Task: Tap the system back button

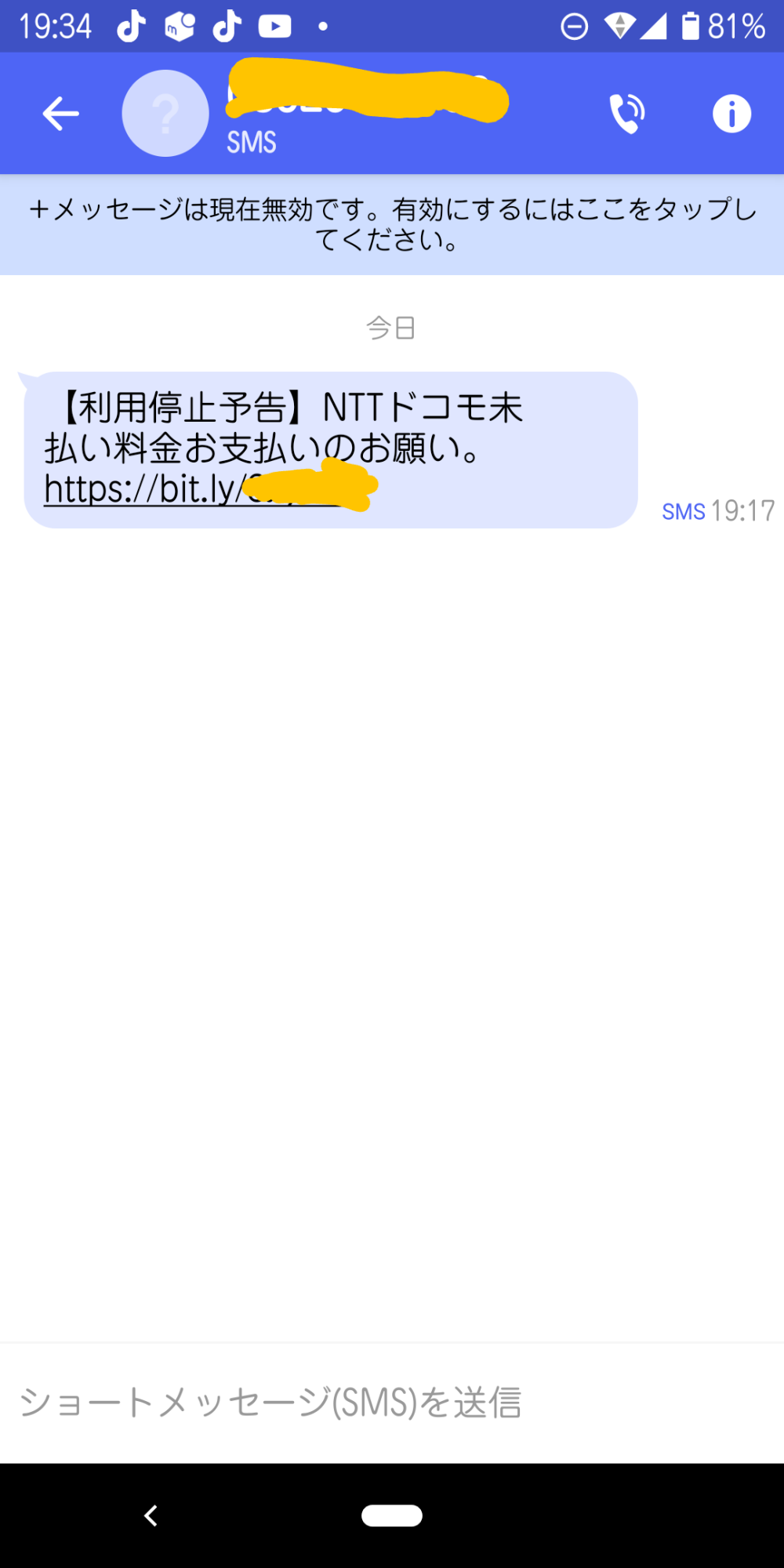Action: pyautogui.click(x=151, y=1515)
